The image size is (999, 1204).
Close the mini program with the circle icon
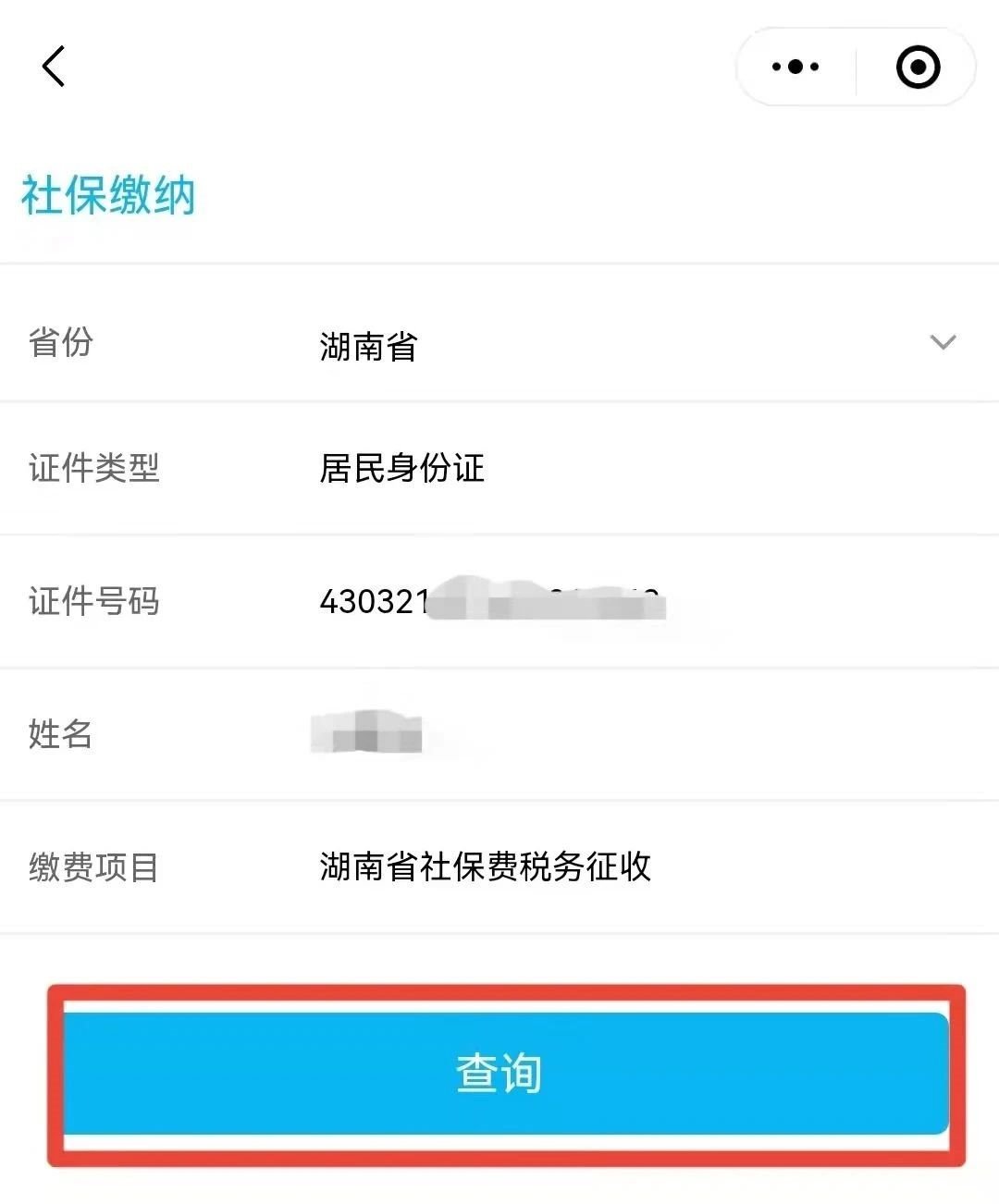(918, 67)
